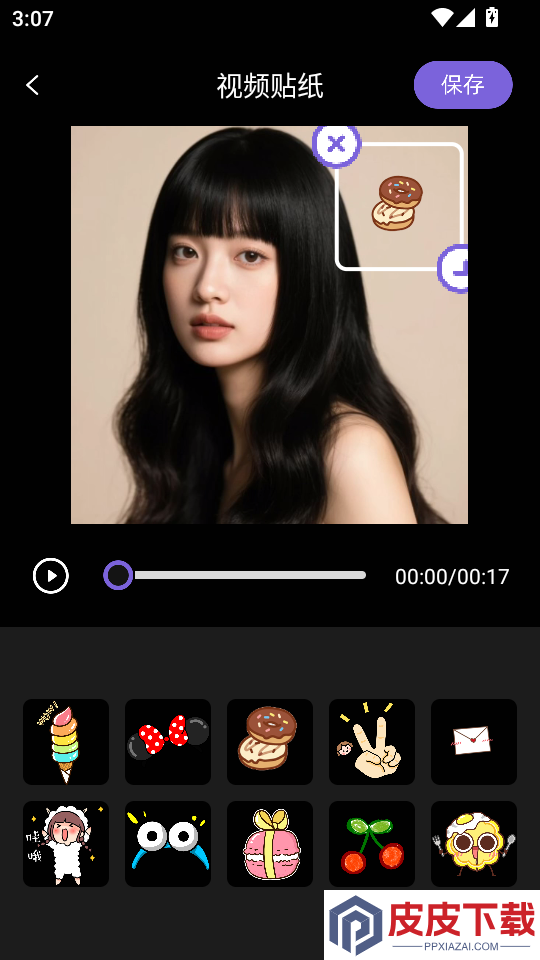Tap the 保存 save button
Image resolution: width=540 pixels, height=960 pixels.
click(463, 85)
